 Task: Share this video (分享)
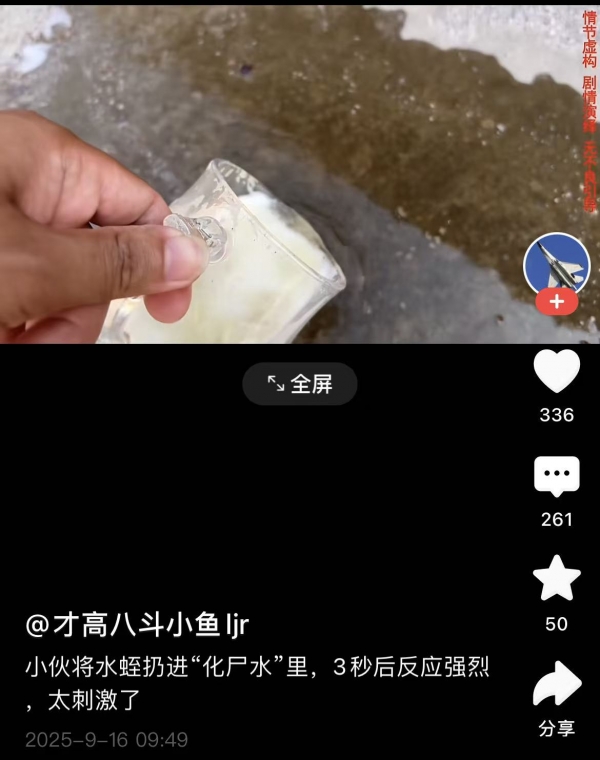pos(556,685)
